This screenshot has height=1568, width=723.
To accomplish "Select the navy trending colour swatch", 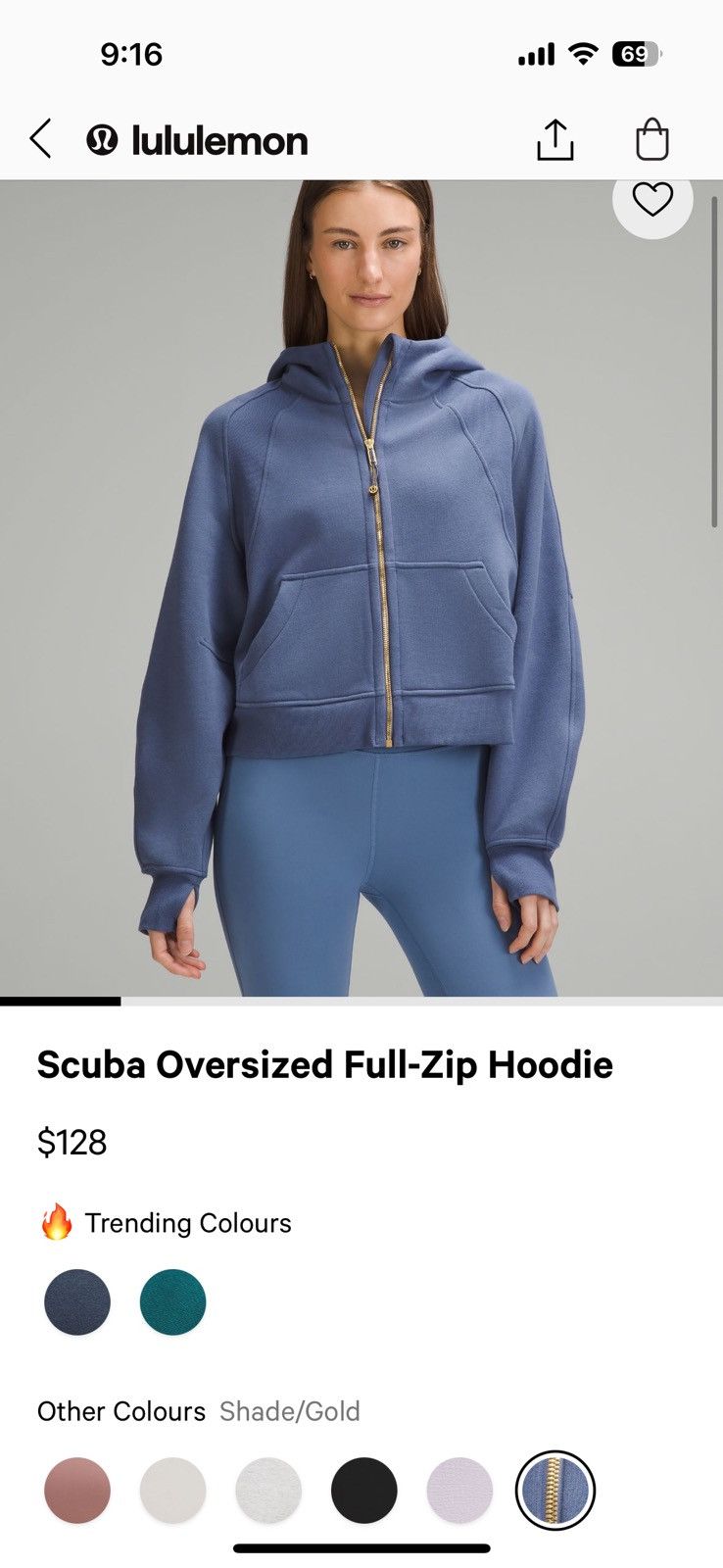I will (x=77, y=1301).
